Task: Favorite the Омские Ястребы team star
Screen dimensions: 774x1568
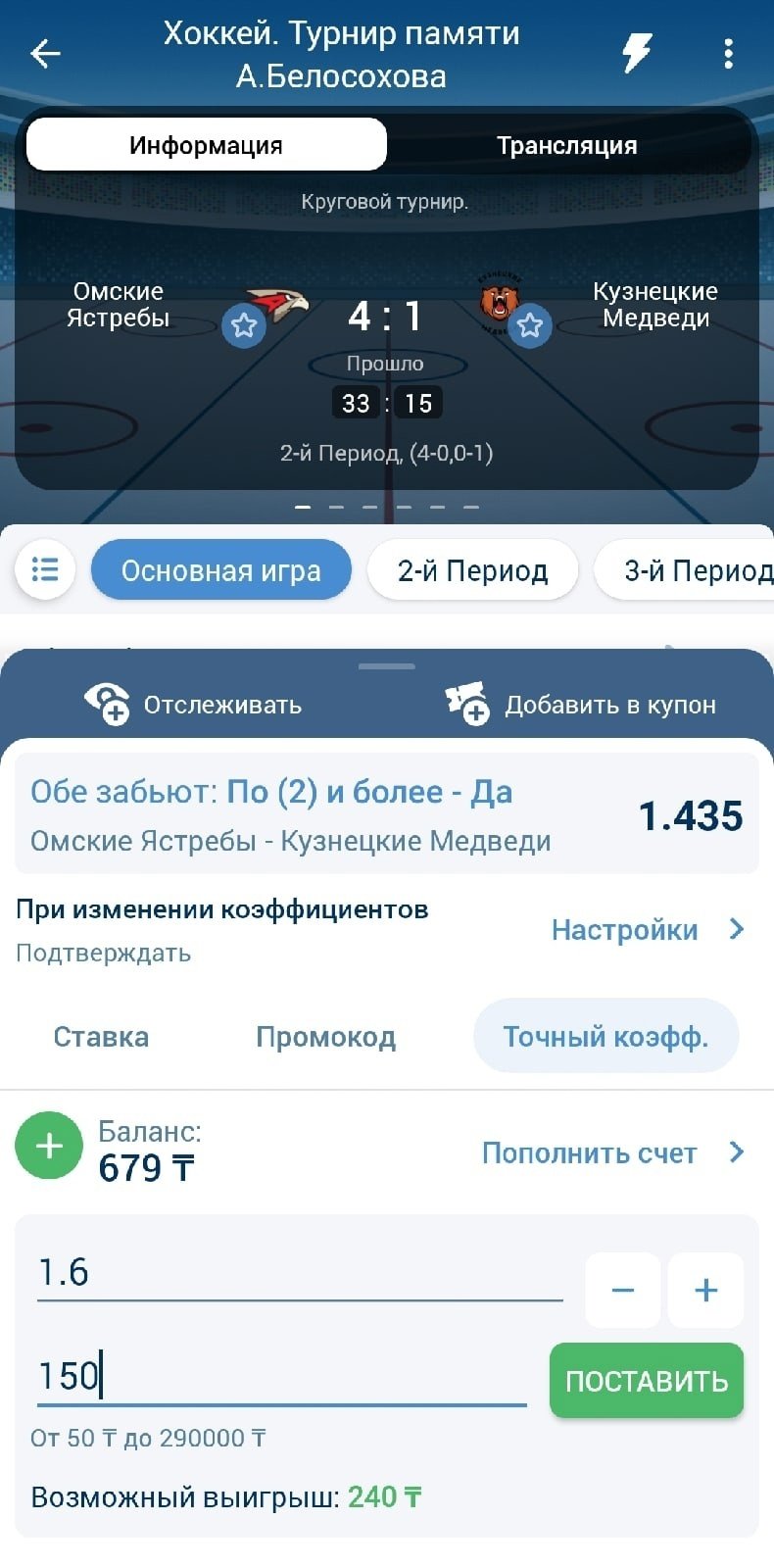Action: tap(244, 325)
